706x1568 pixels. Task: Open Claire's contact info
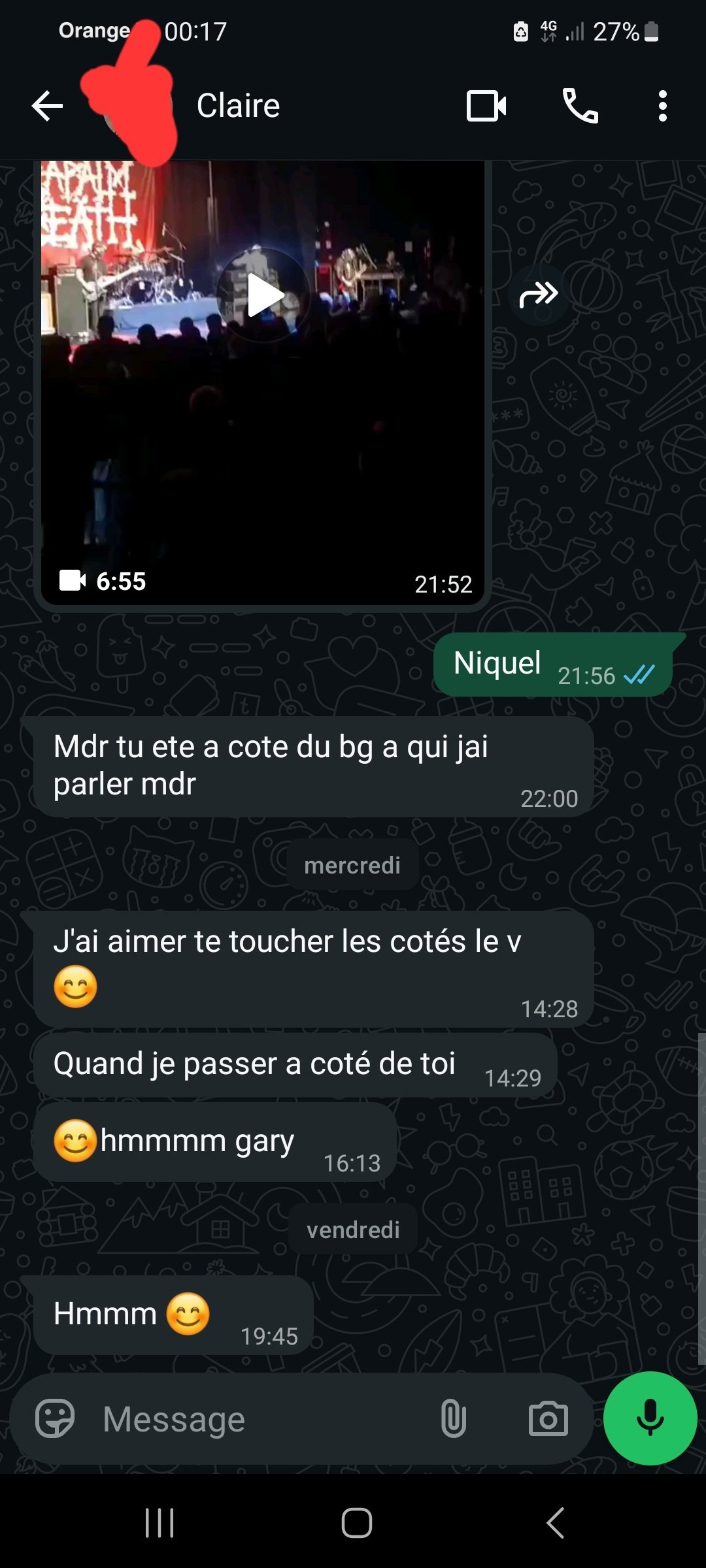pos(238,106)
